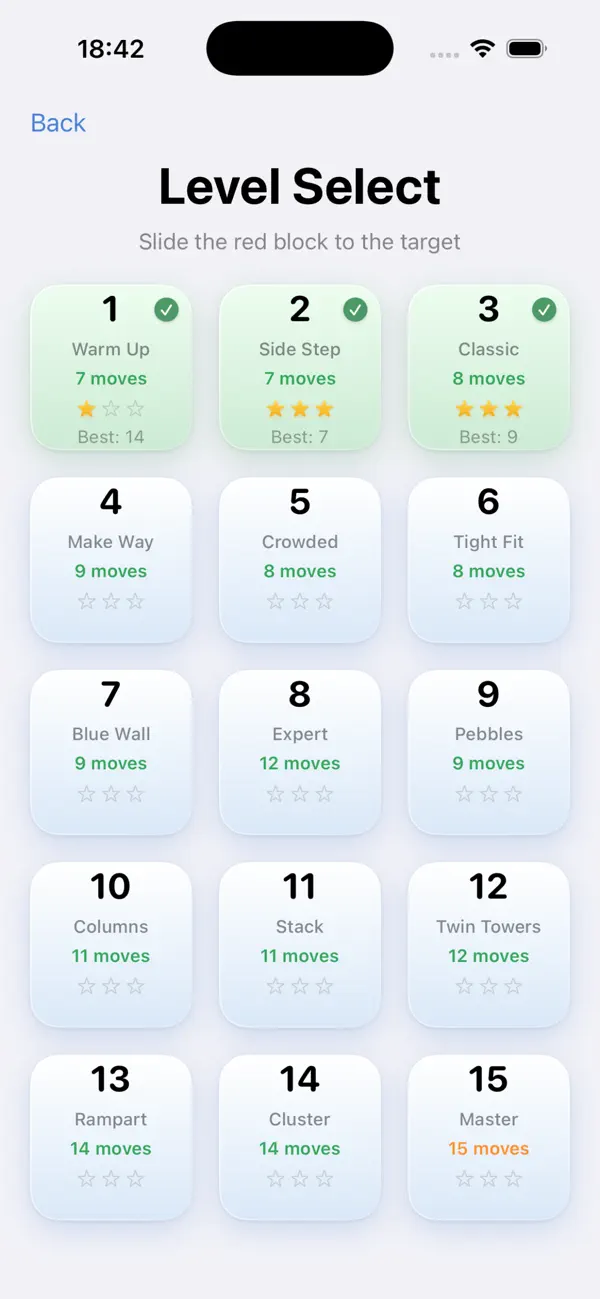This screenshot has width=600, height=1299.
Task: Open level 11 Stack
Action: pos(300,945)
